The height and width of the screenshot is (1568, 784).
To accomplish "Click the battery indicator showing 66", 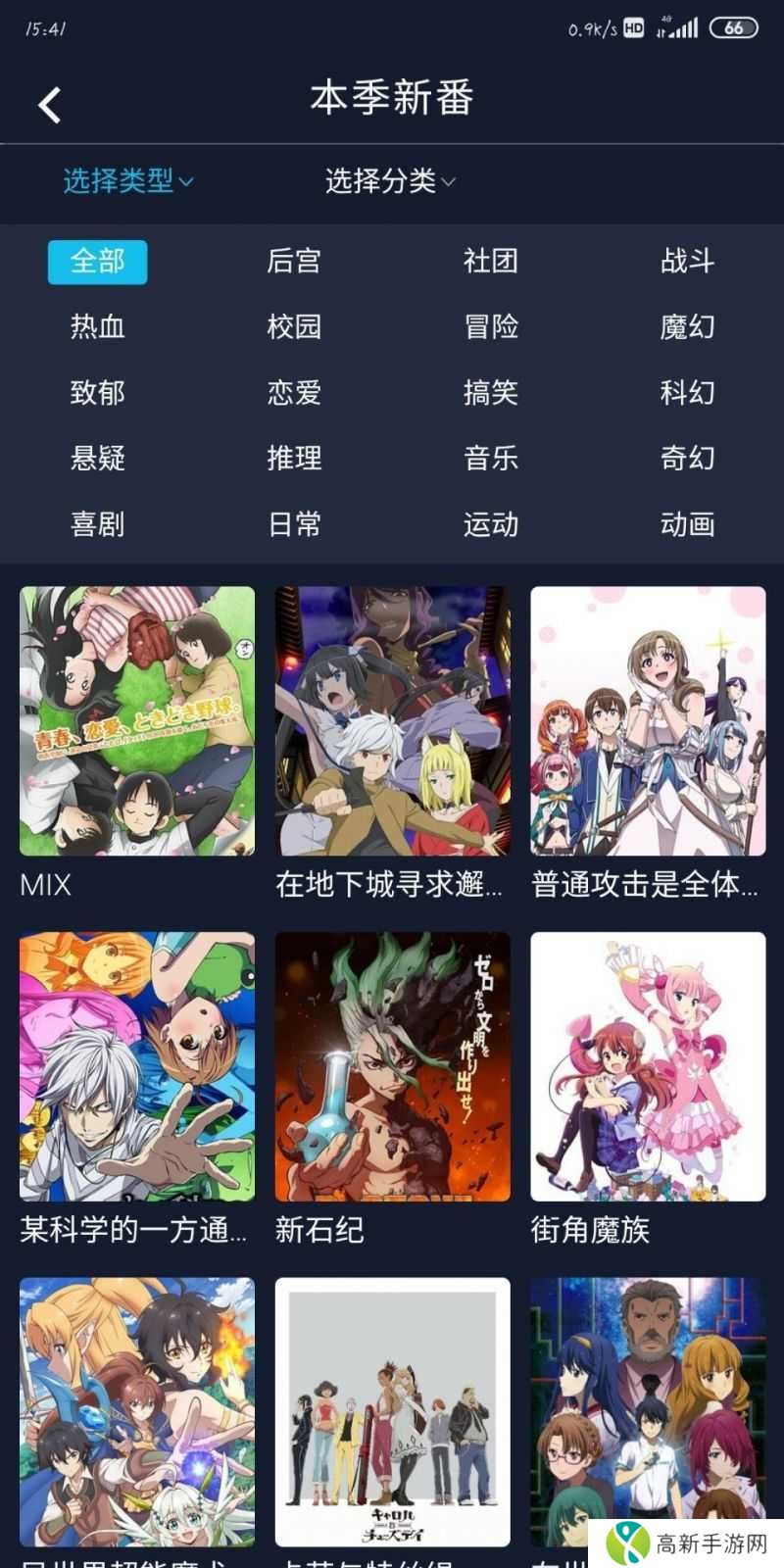I will click(x=731, y=28).
